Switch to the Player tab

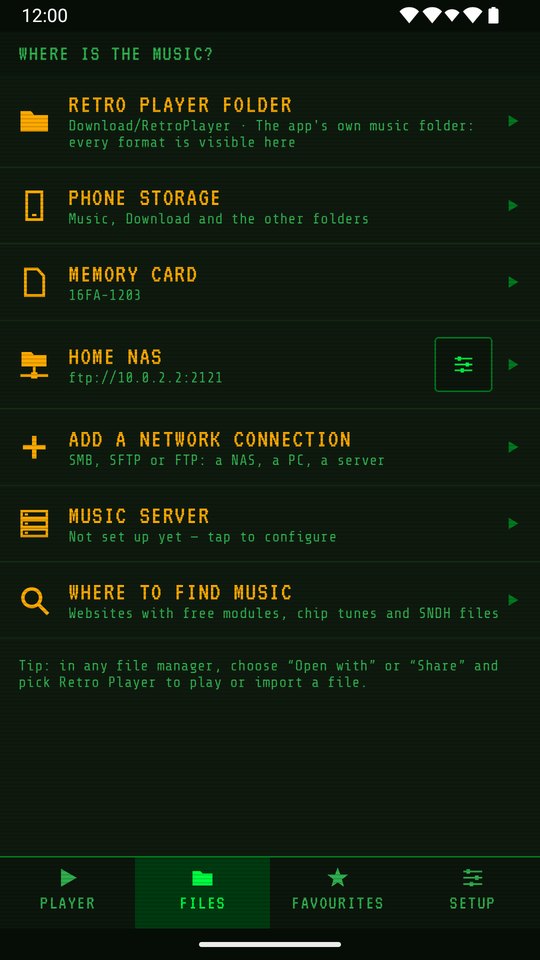tap(67, 893)
